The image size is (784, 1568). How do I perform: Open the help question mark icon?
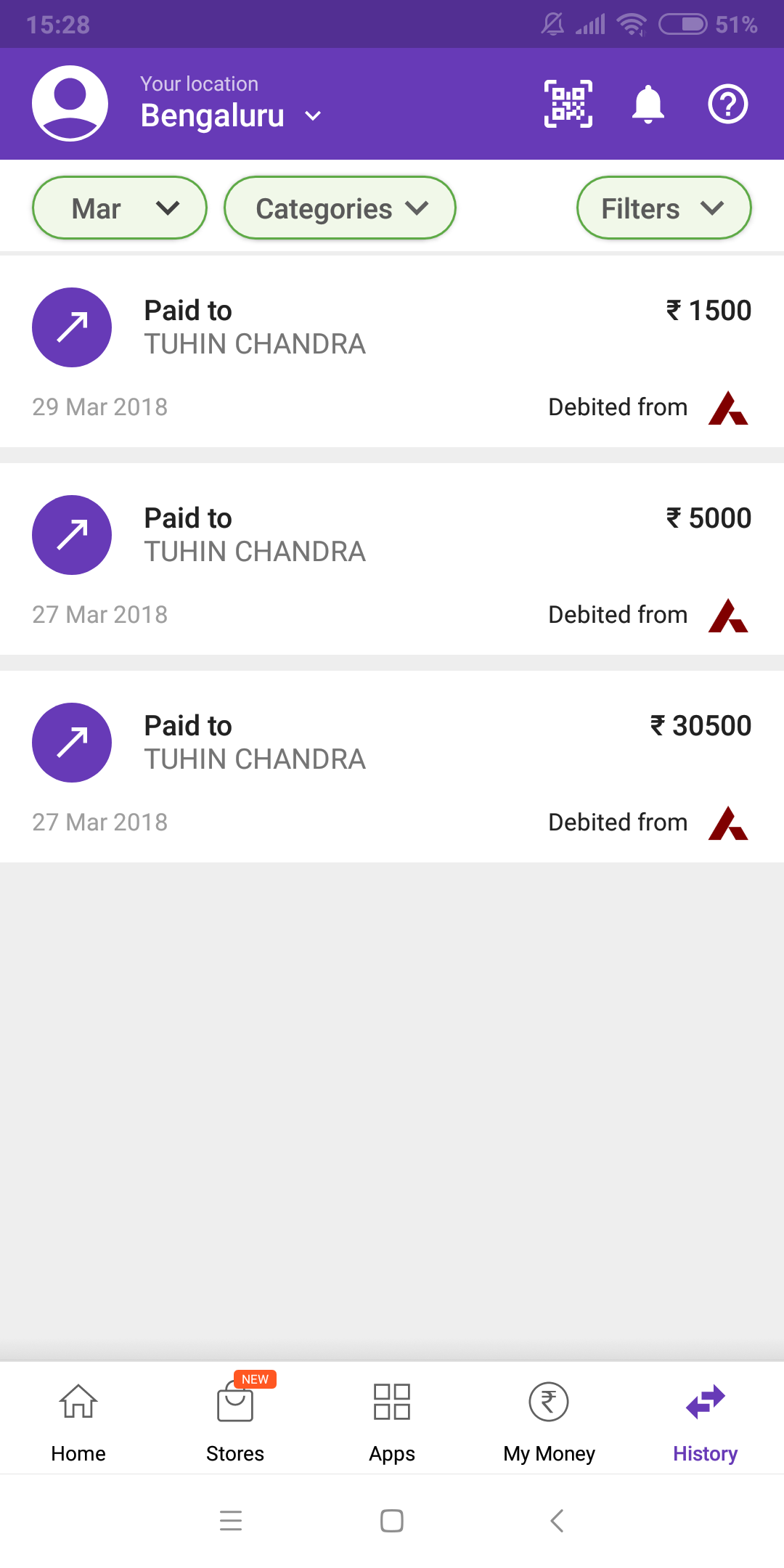pos(728,105)
